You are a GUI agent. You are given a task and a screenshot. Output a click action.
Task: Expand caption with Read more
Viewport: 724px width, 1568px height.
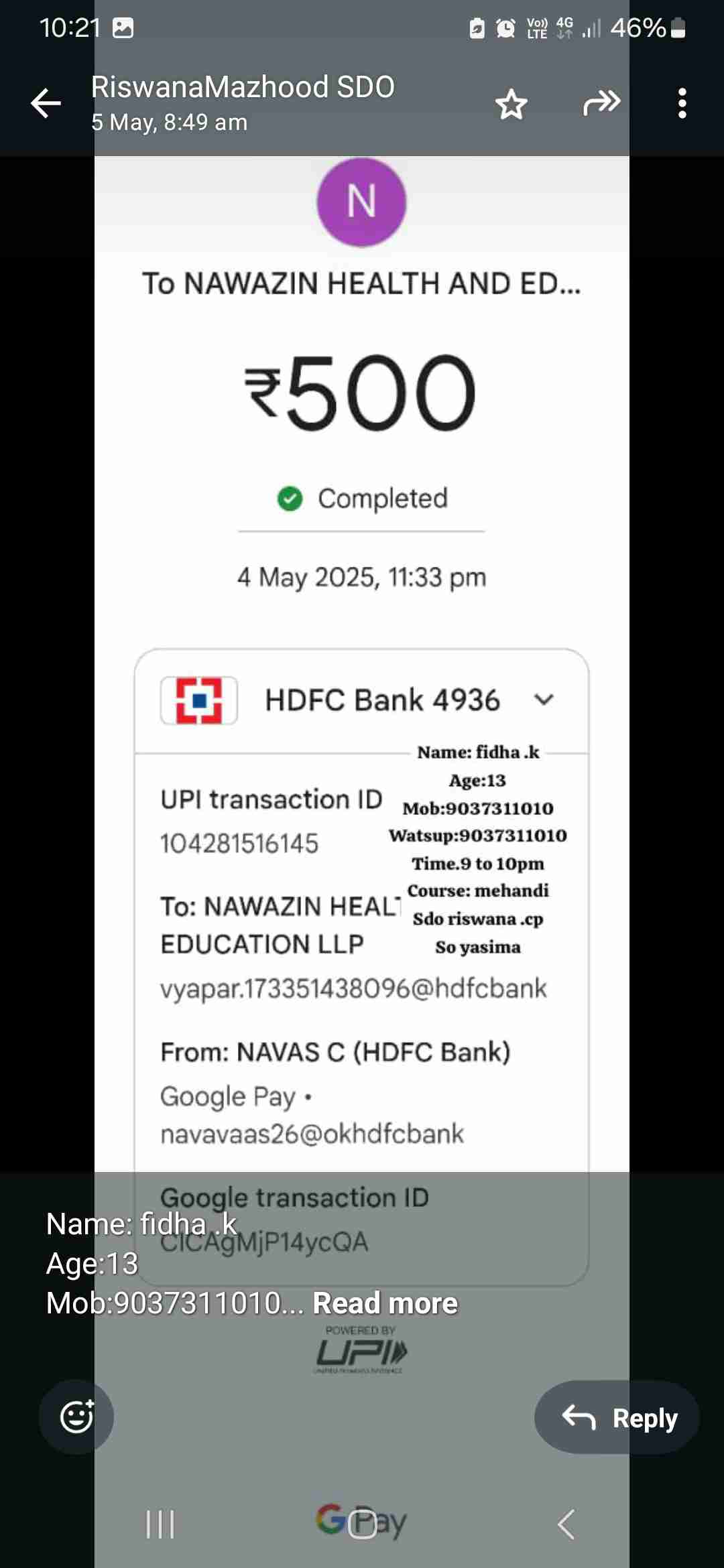click(385, 1303)
